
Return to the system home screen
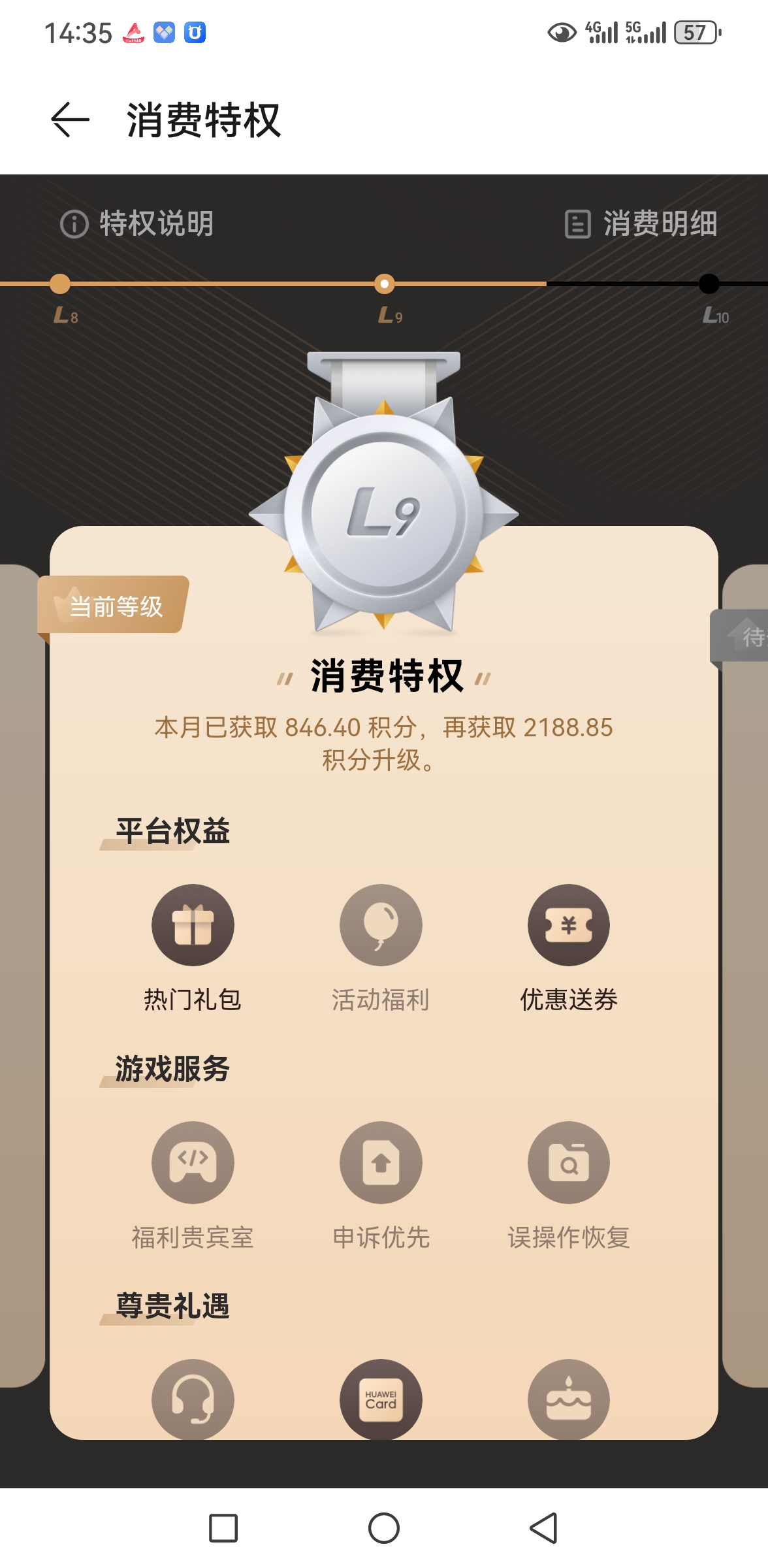pyautogui.click(x=384, y=1528)
